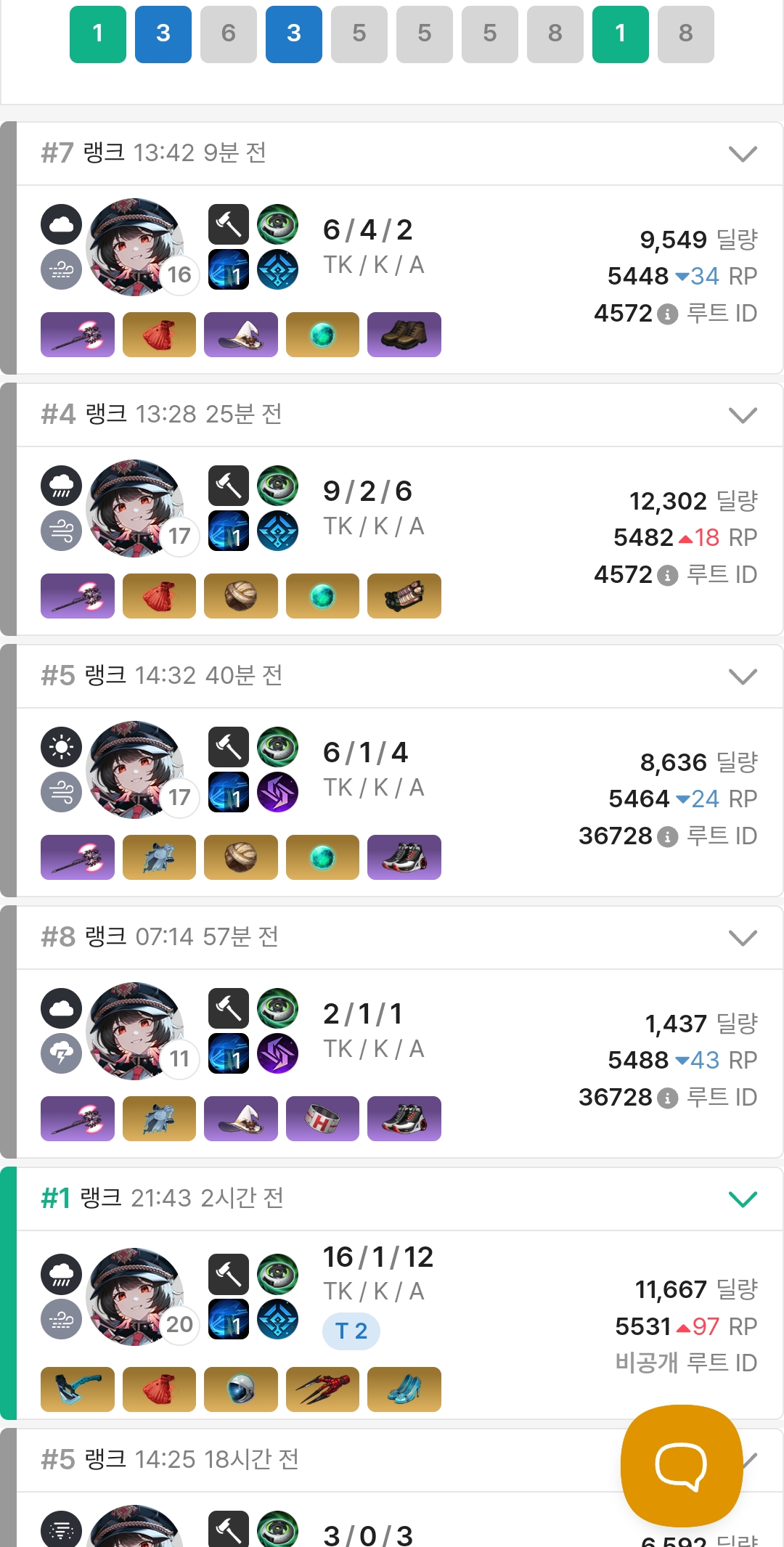The width and height of the screenshot is (784, 1547).
Task: Open the 6/4/2 match card ranked #7
Action: [399, 279]
